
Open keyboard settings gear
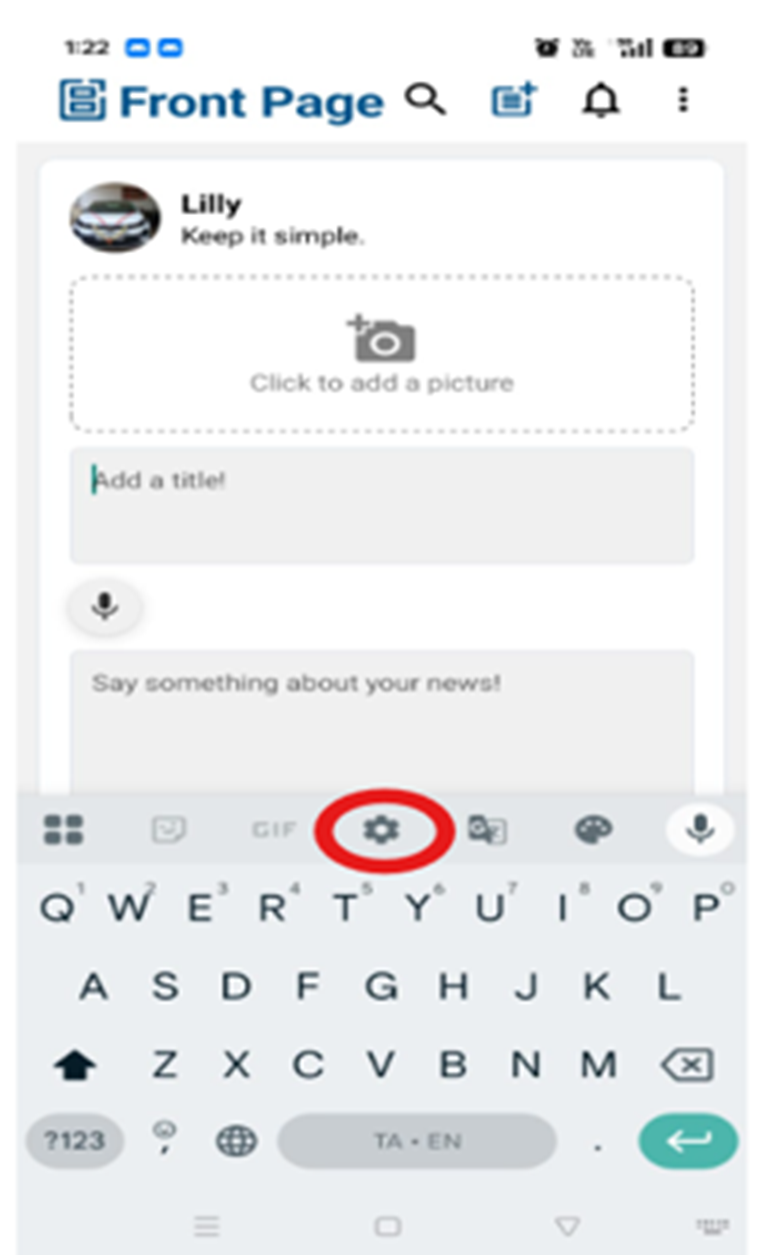(x=380, y=829)
